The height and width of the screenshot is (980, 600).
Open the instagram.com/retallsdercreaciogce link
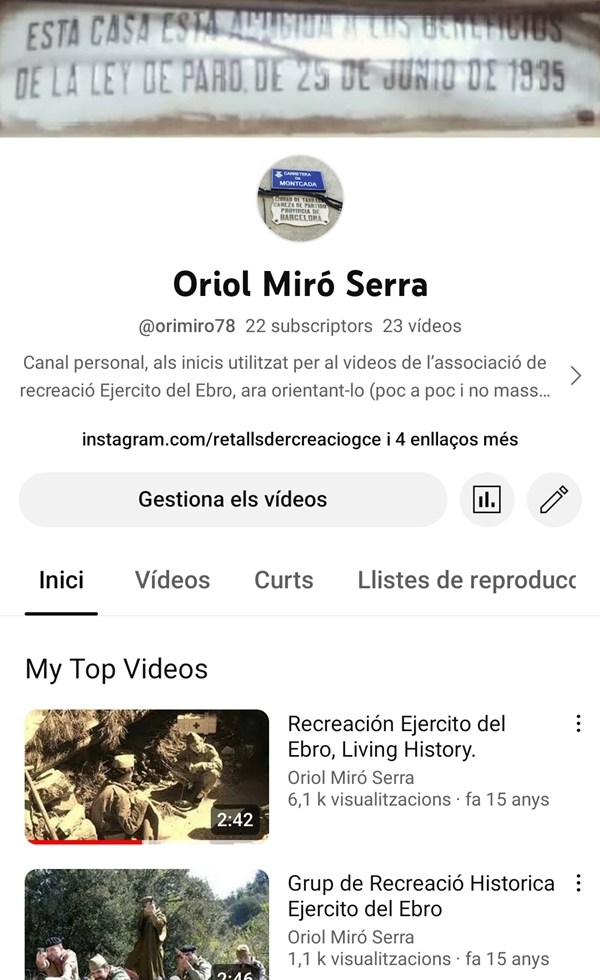coord(232,439)
